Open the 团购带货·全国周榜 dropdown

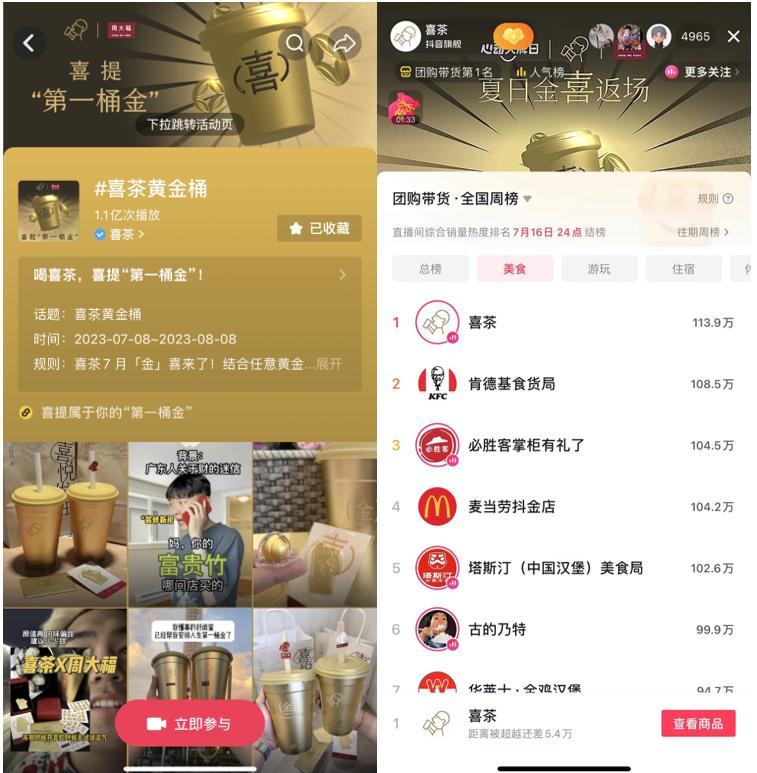pyautogui.click(x=462, y=199)
